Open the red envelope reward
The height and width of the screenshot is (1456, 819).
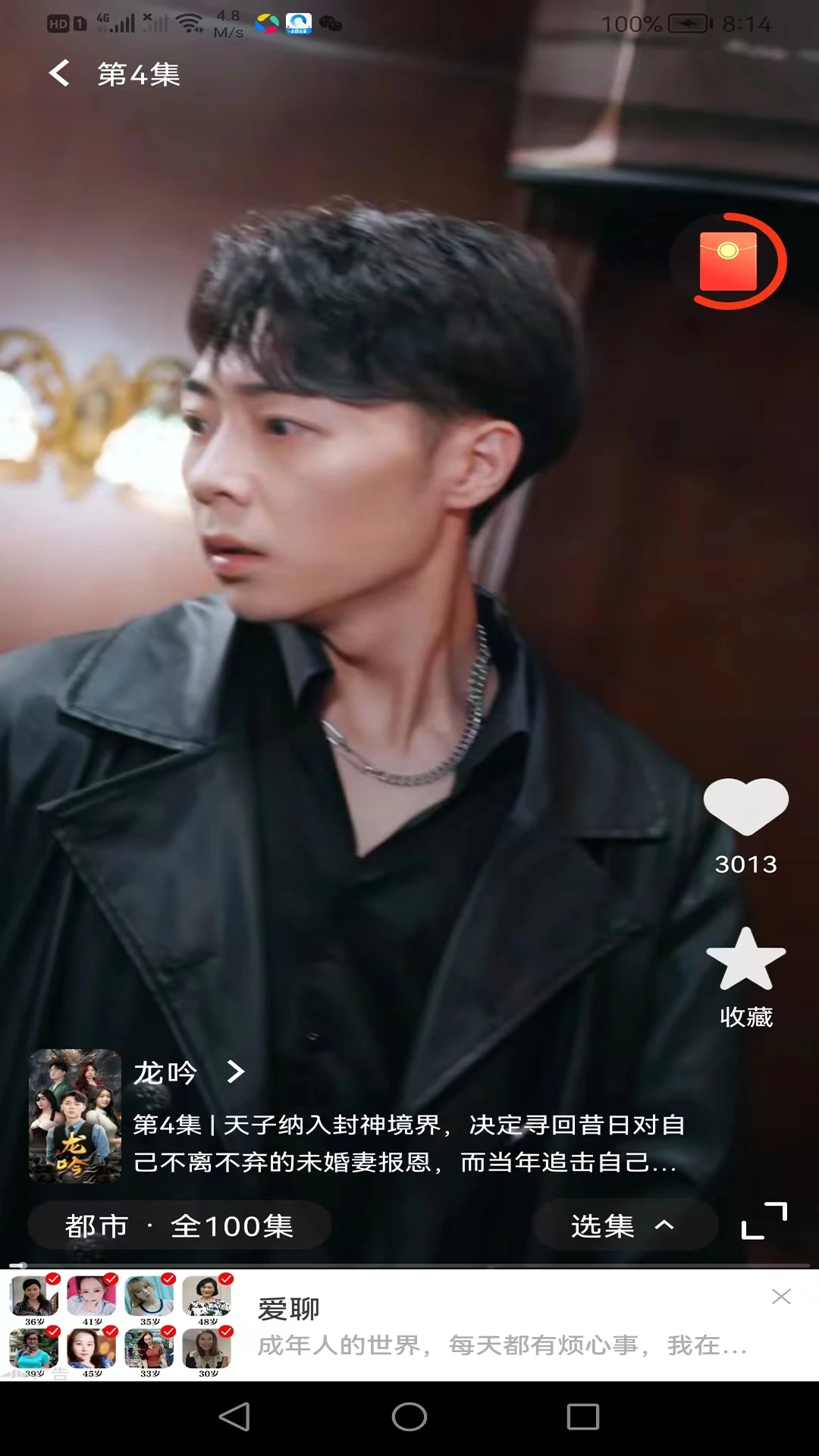click(730, 262)
